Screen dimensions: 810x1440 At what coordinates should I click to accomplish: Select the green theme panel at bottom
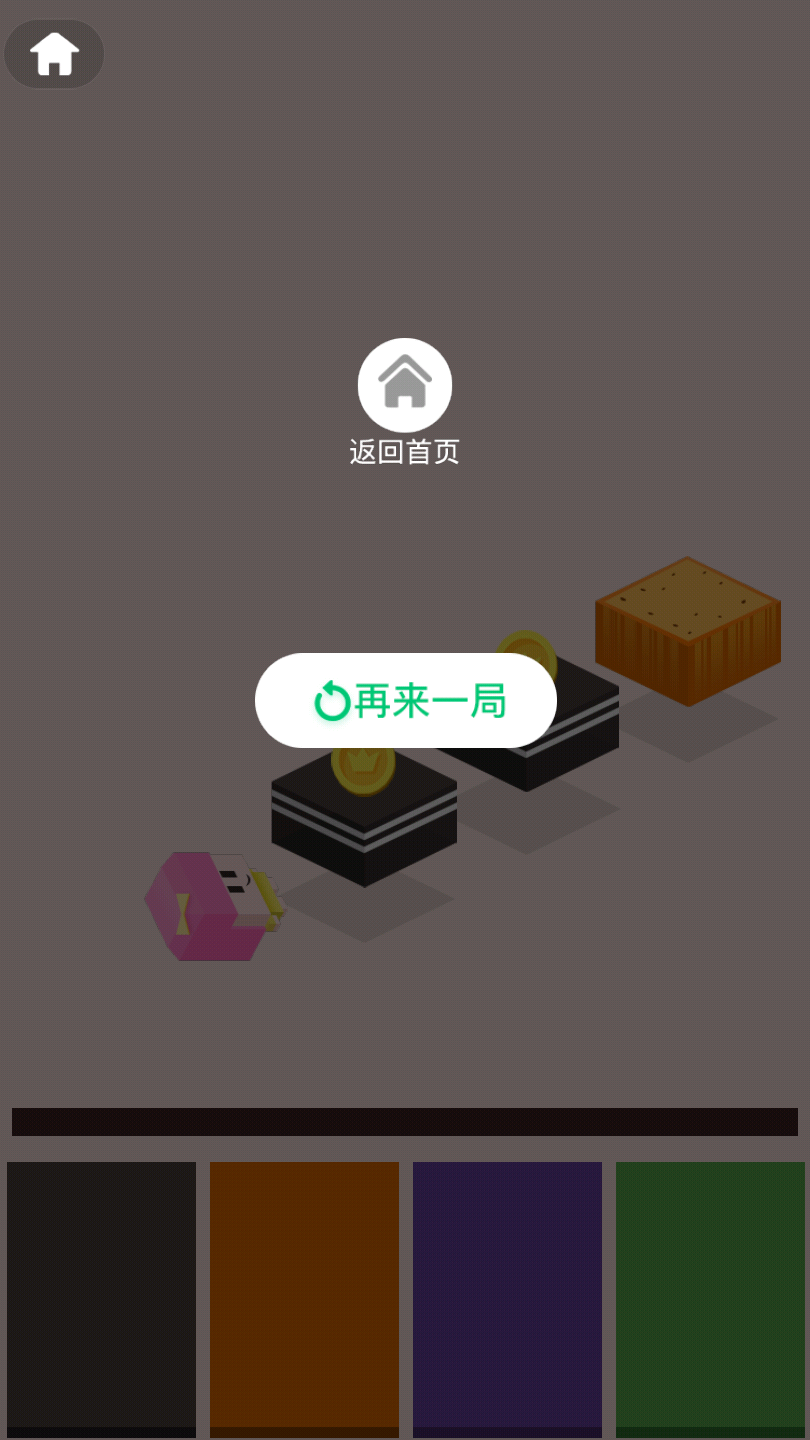coord(710,1298)
